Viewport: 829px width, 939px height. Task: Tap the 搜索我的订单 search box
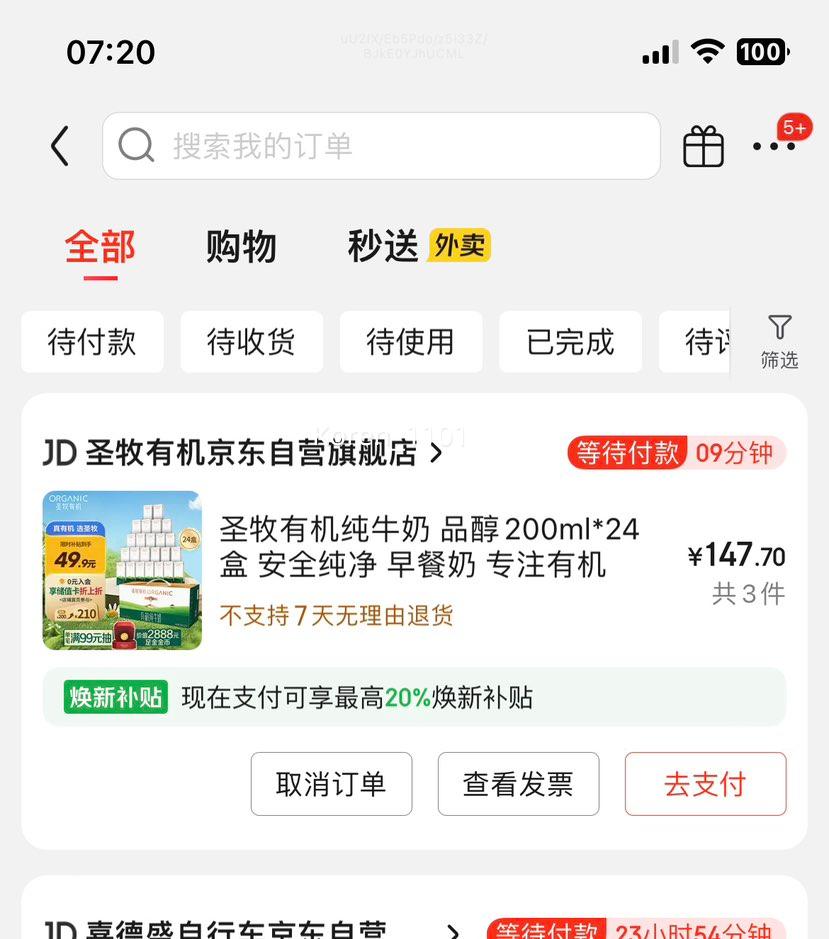click(x=381, y=146)
